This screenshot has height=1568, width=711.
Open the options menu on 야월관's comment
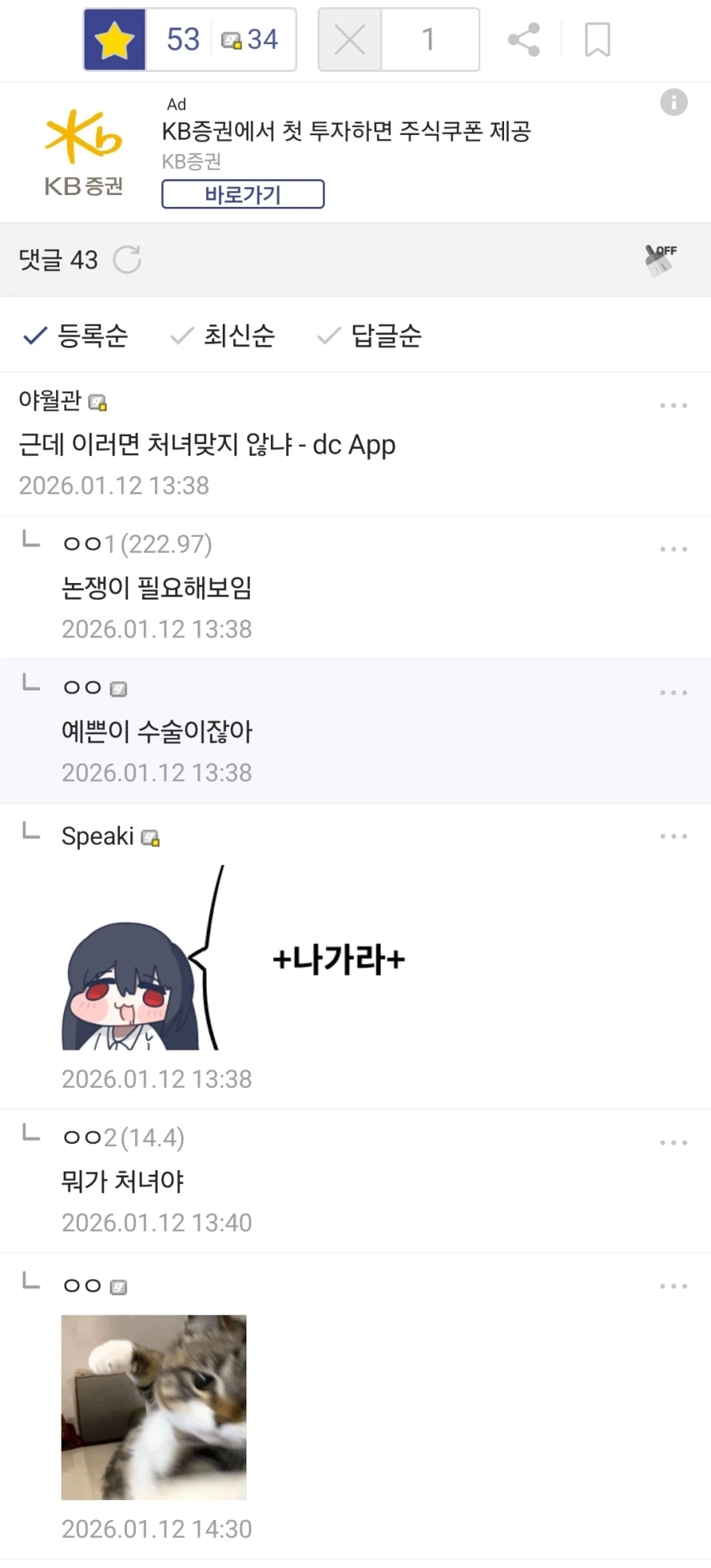pyautogui.click(x=672, y=404)
